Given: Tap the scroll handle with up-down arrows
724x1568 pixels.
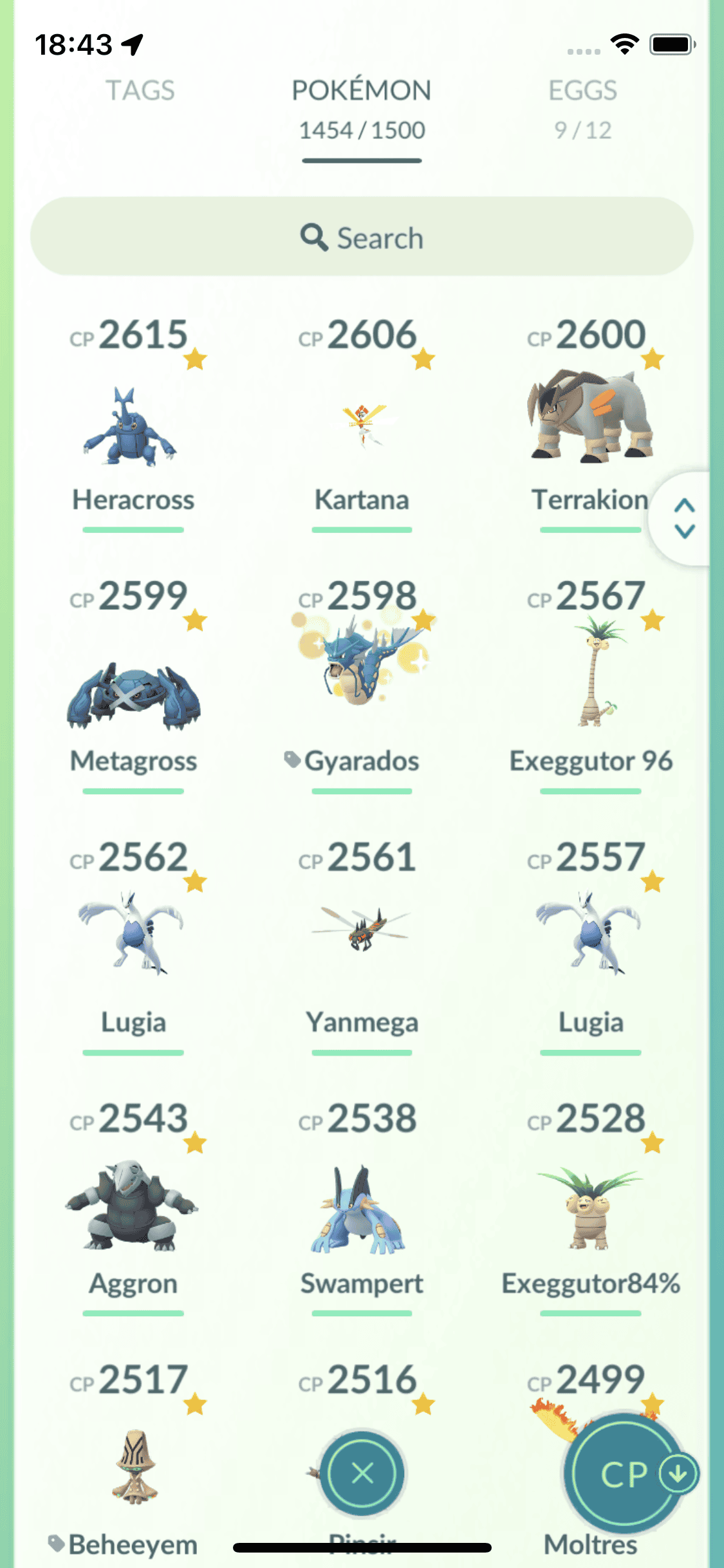Looking at the screenshot, I should point(684,518).
